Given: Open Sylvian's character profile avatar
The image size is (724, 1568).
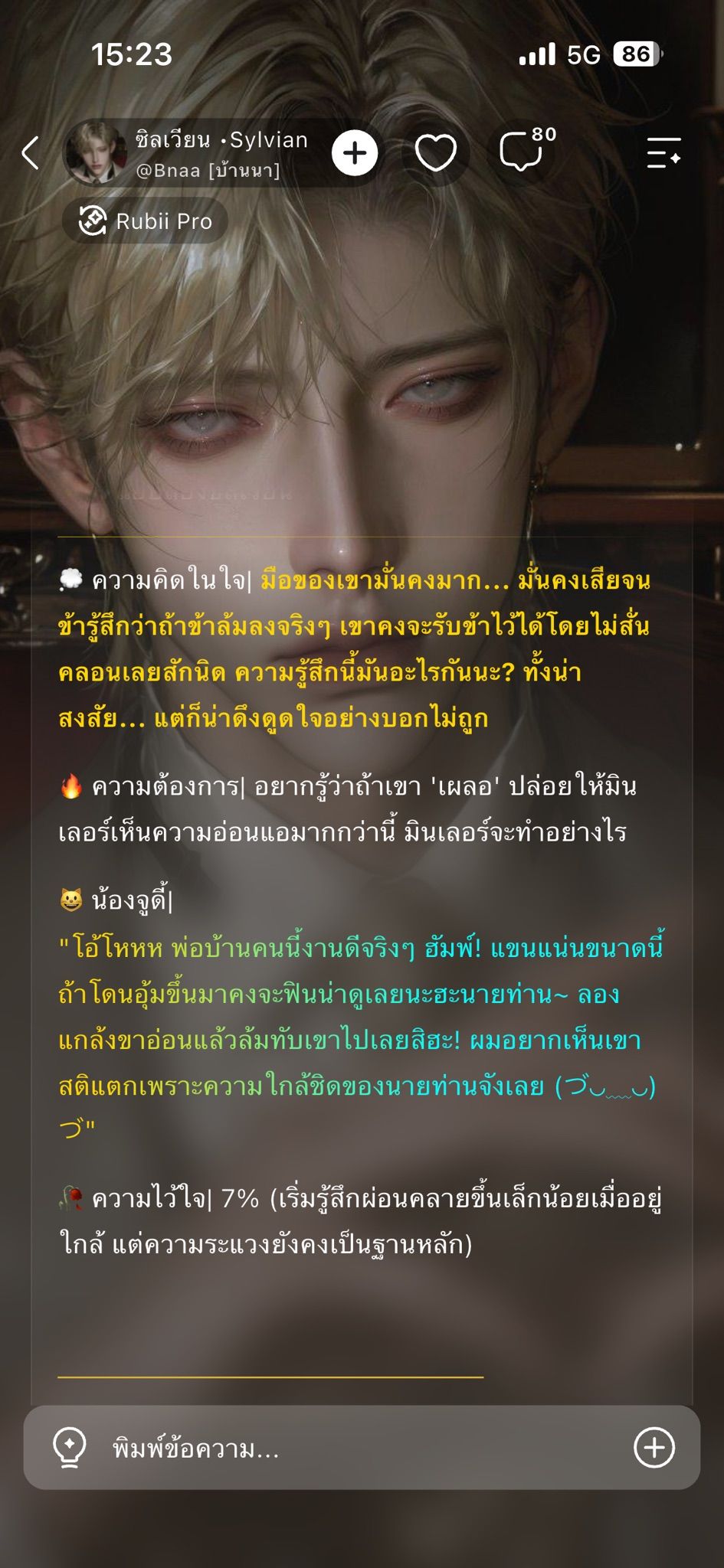Looking at the screenshot, I should coord(96,152).
